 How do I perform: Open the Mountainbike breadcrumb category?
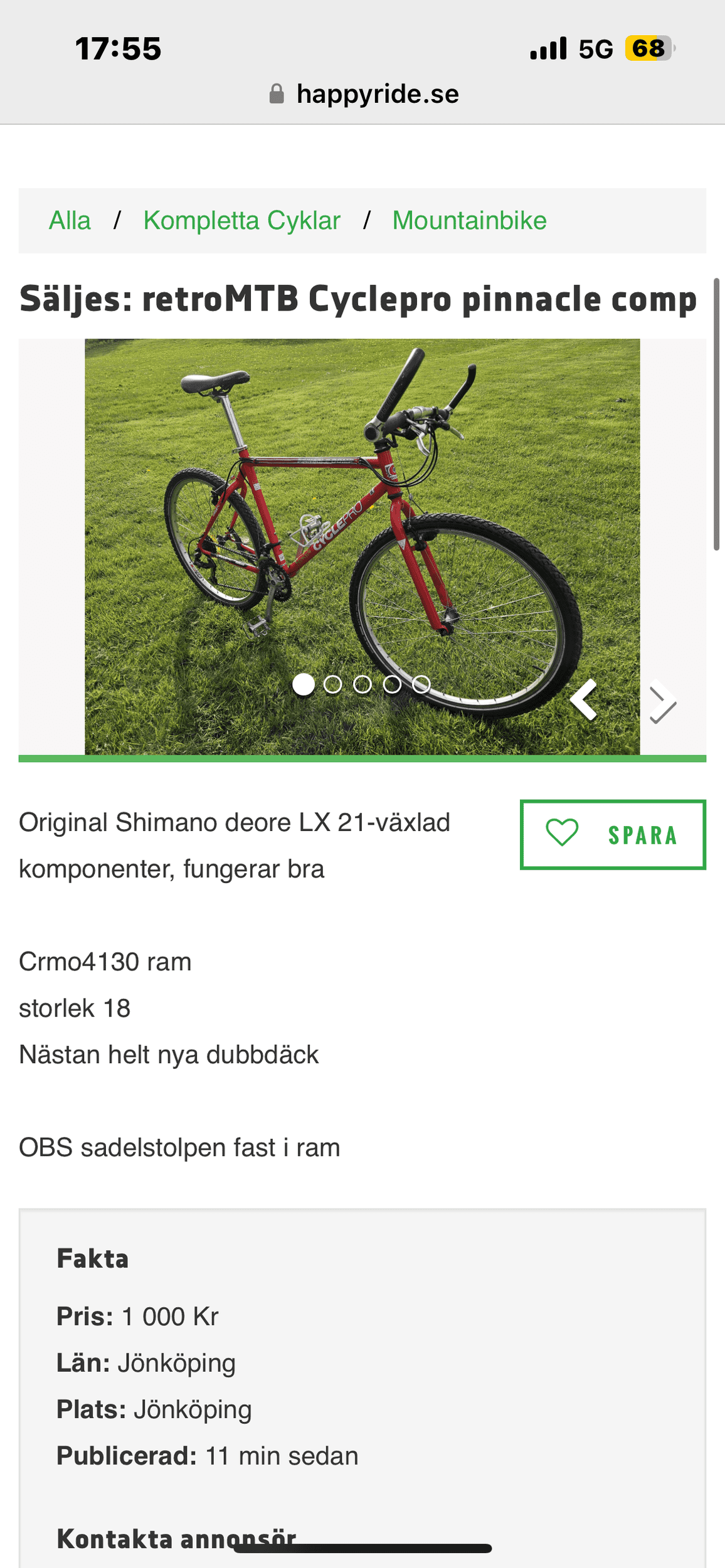click(468, 220)
